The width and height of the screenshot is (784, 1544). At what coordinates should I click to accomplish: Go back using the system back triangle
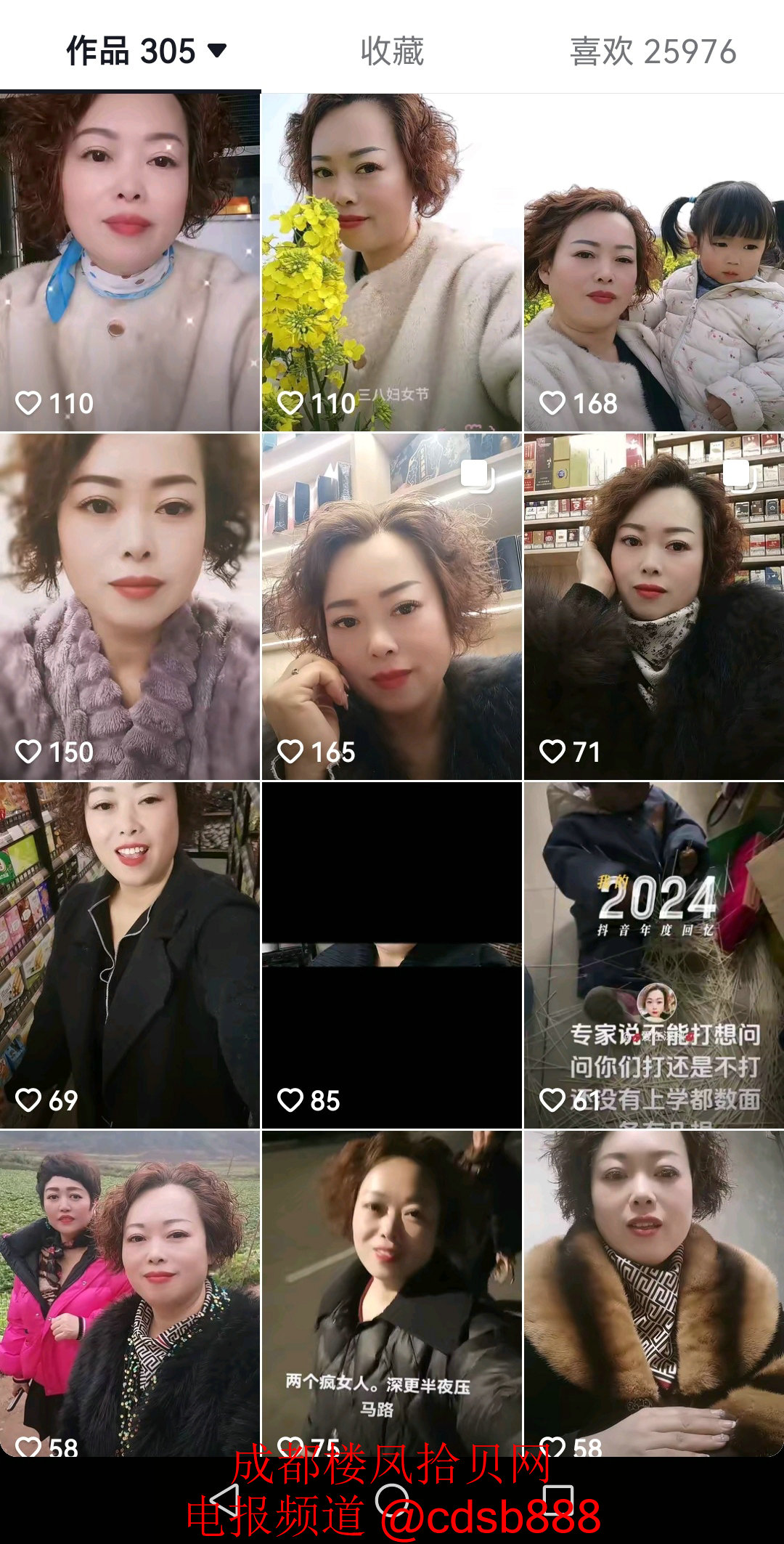pyautogui.click(x=224, y=1500)
